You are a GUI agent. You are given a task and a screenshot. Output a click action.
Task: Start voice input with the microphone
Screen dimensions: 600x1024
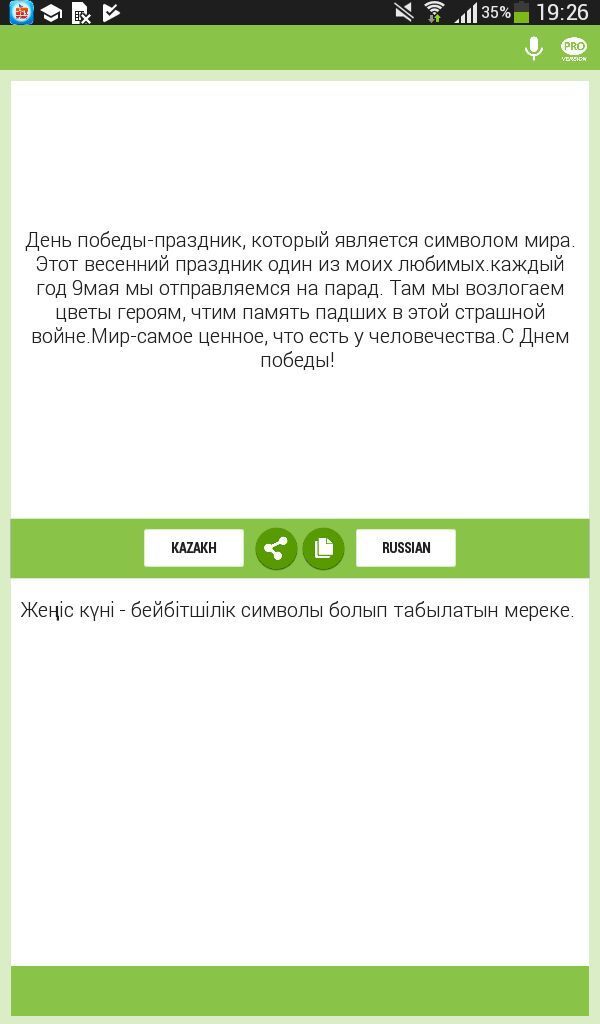(534, 48)
